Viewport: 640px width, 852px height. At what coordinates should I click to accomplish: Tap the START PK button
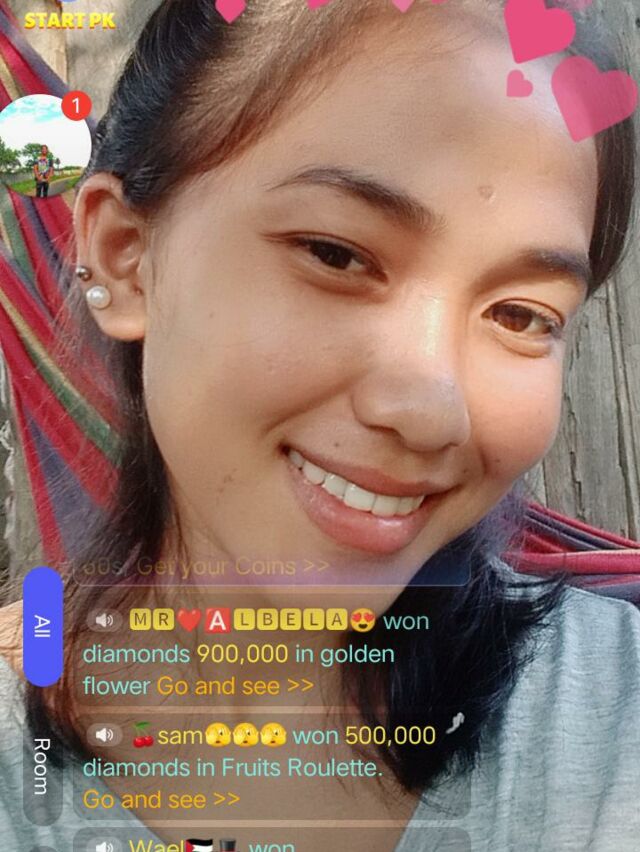69,19
